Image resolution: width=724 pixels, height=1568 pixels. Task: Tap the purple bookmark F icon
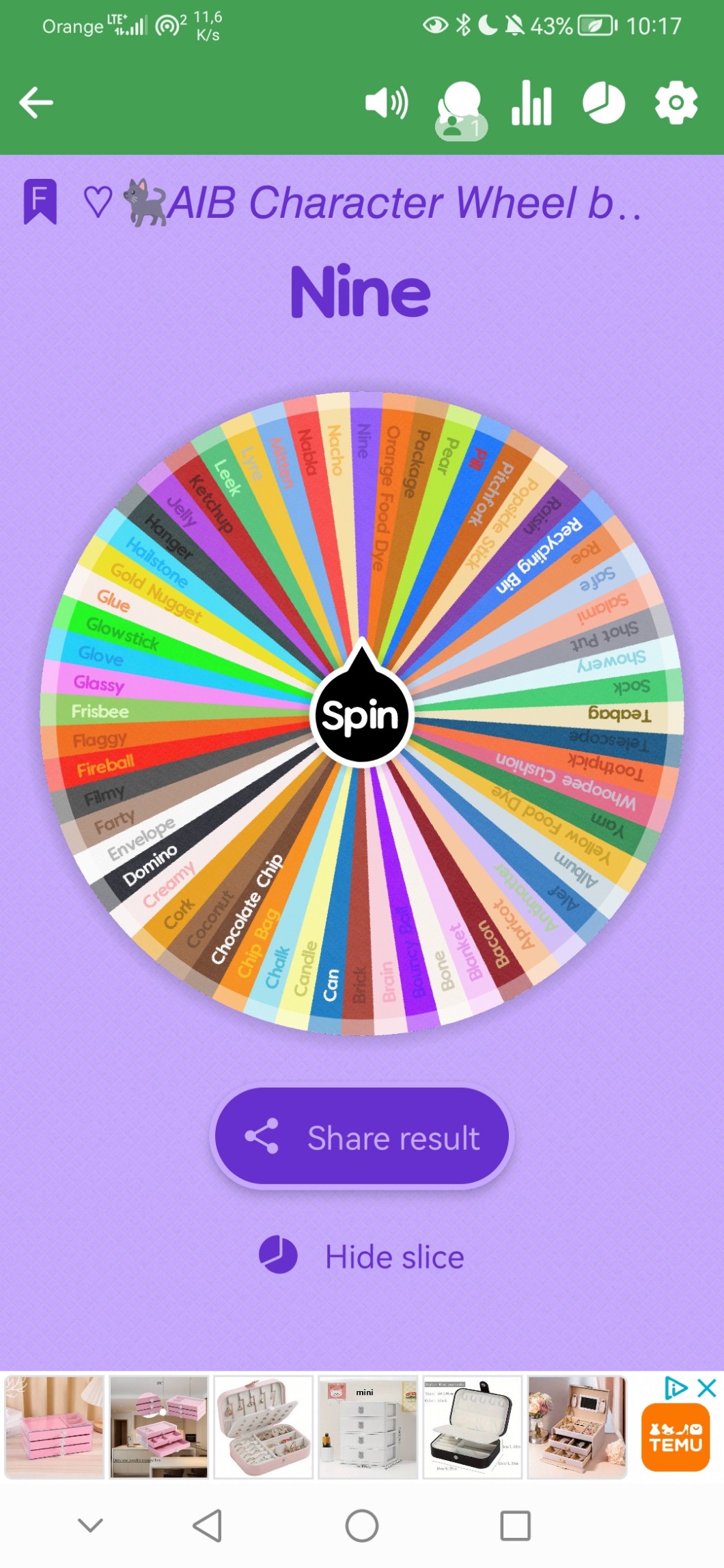(x=40, y=201)
